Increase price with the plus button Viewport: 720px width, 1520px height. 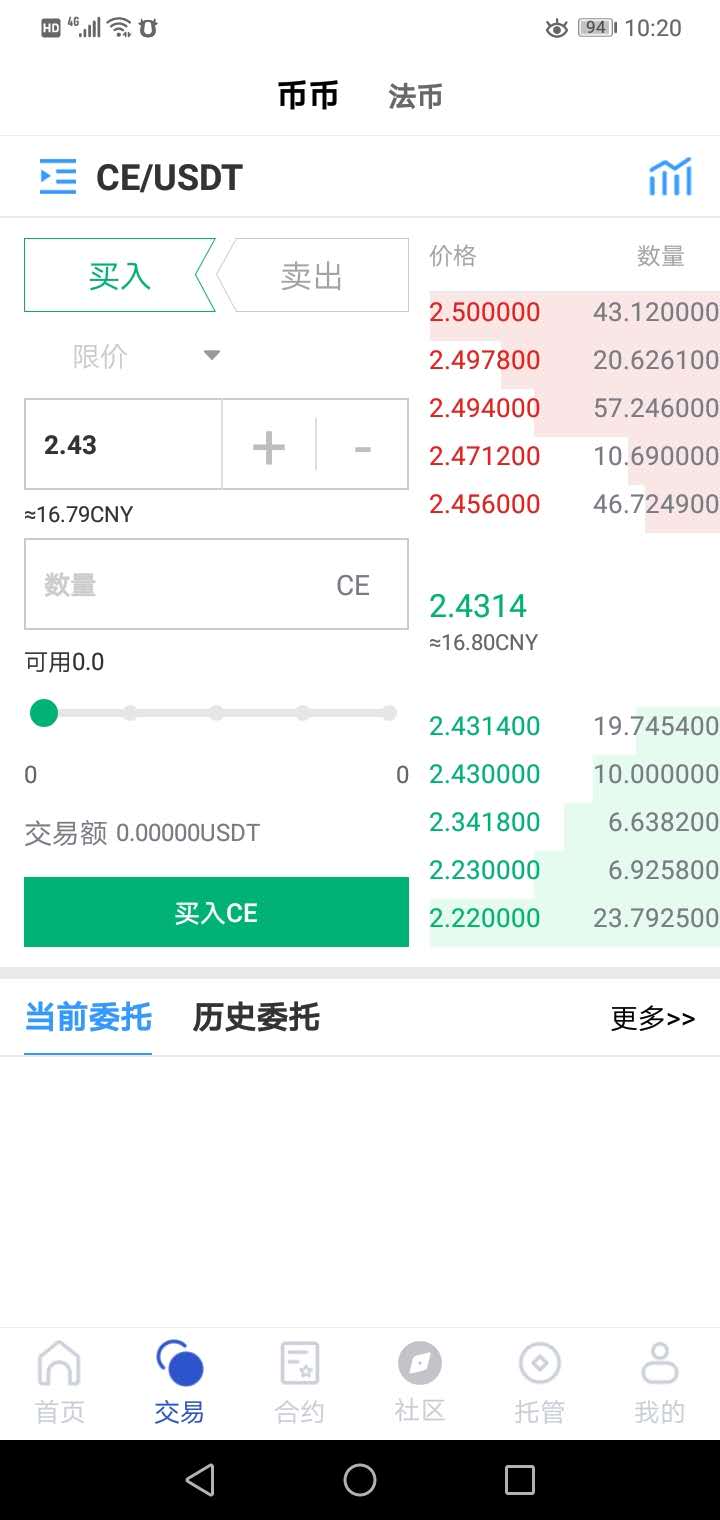pos(269,446)
